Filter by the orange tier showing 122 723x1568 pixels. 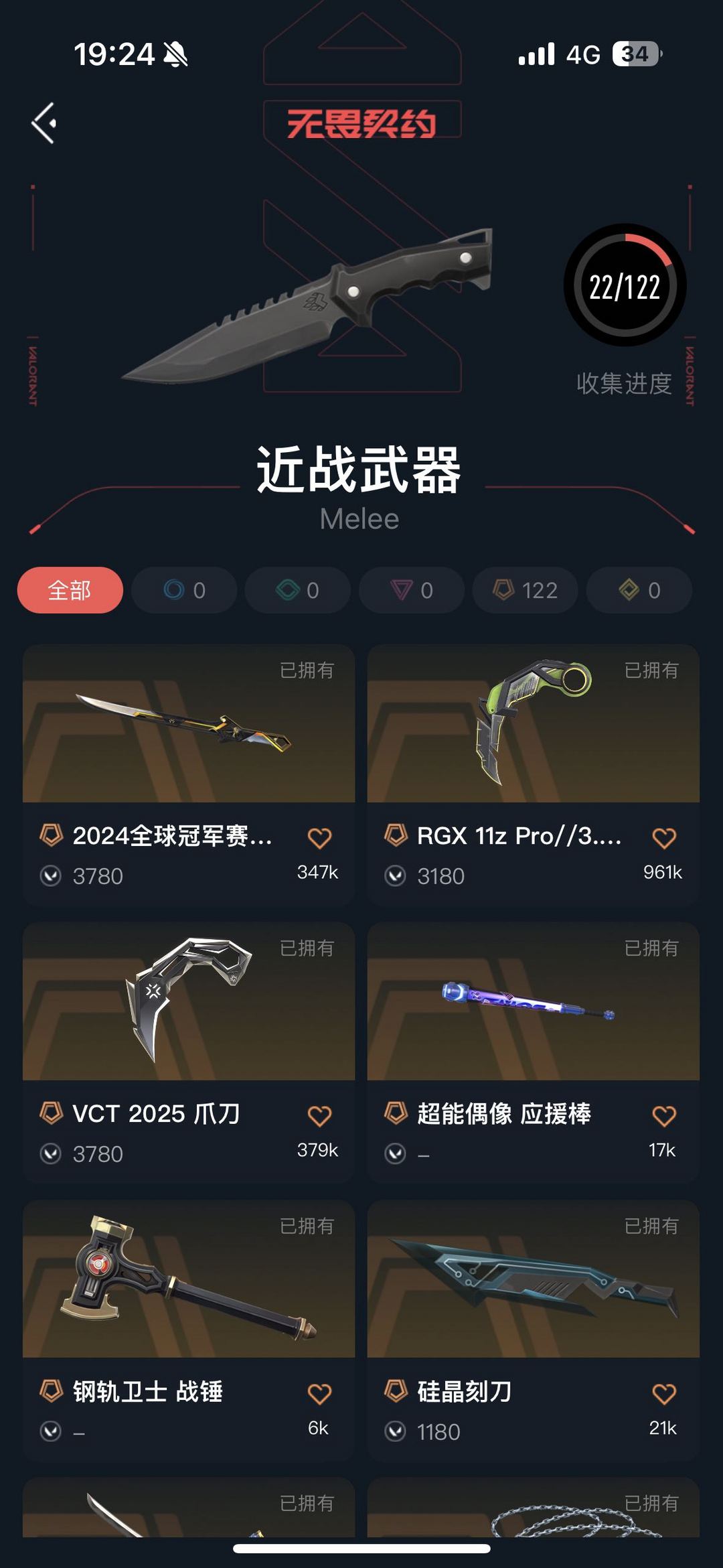coord(526,590)
